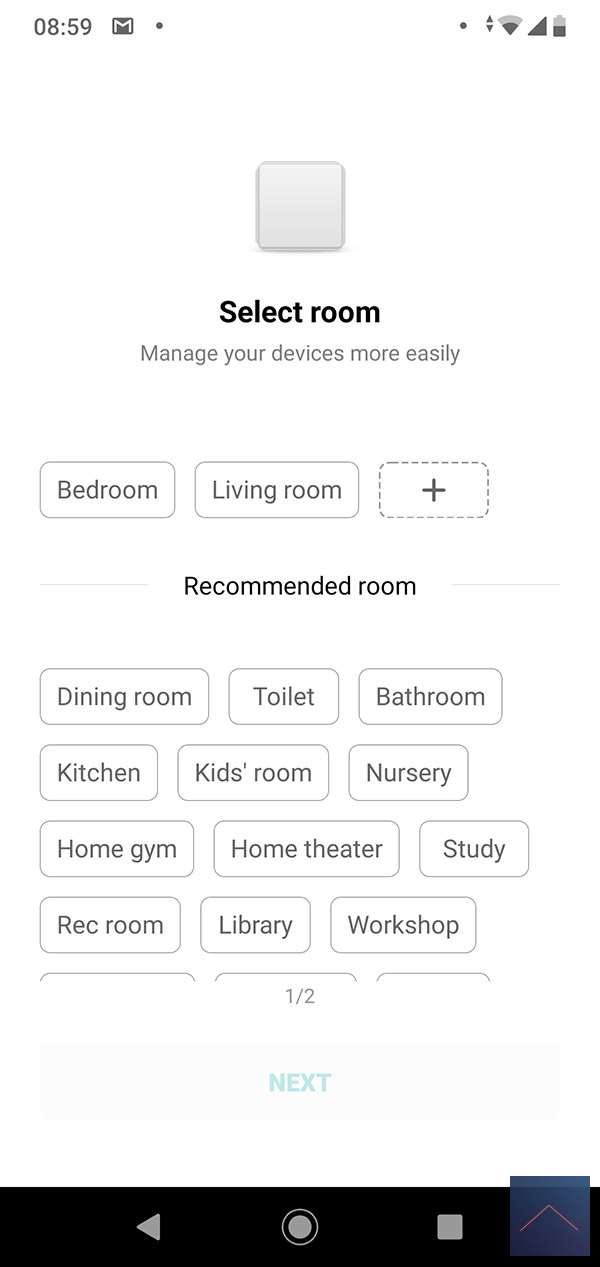This screenshot has height=1267, width=600.
Task: Choose Living room as the room
Action: click(276, 490)
